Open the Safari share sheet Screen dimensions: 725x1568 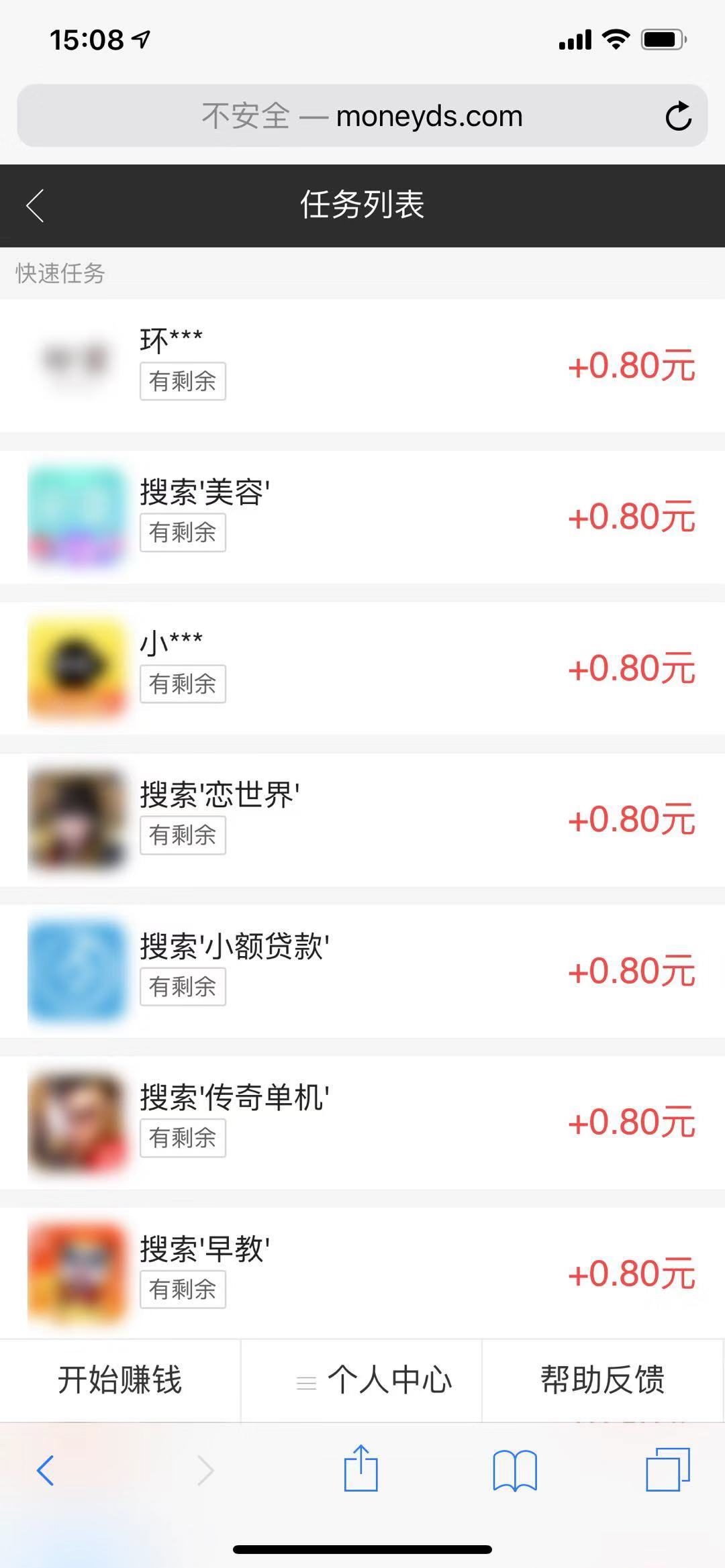click(361, 1469)
